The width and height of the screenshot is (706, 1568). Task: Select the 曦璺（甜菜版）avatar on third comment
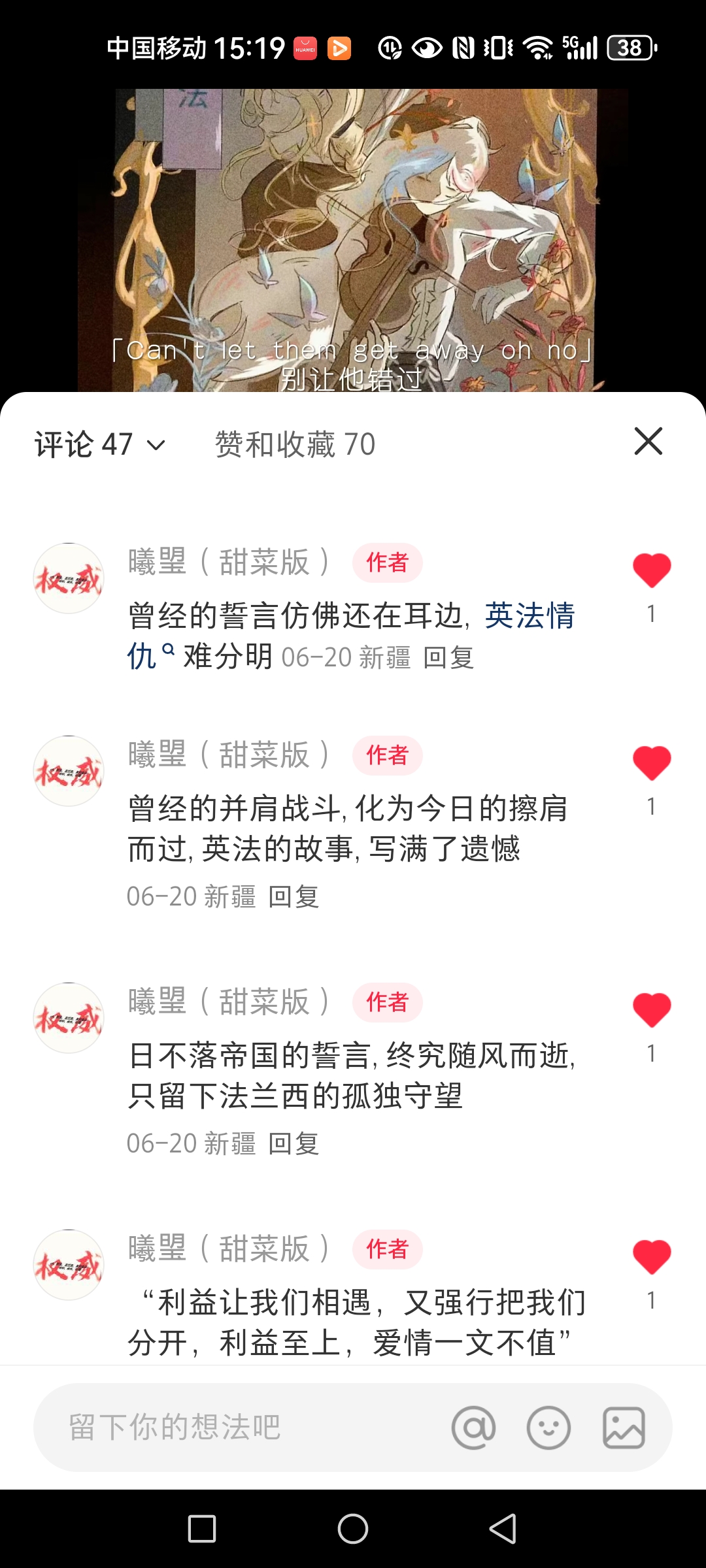(x=68, y=1017)
